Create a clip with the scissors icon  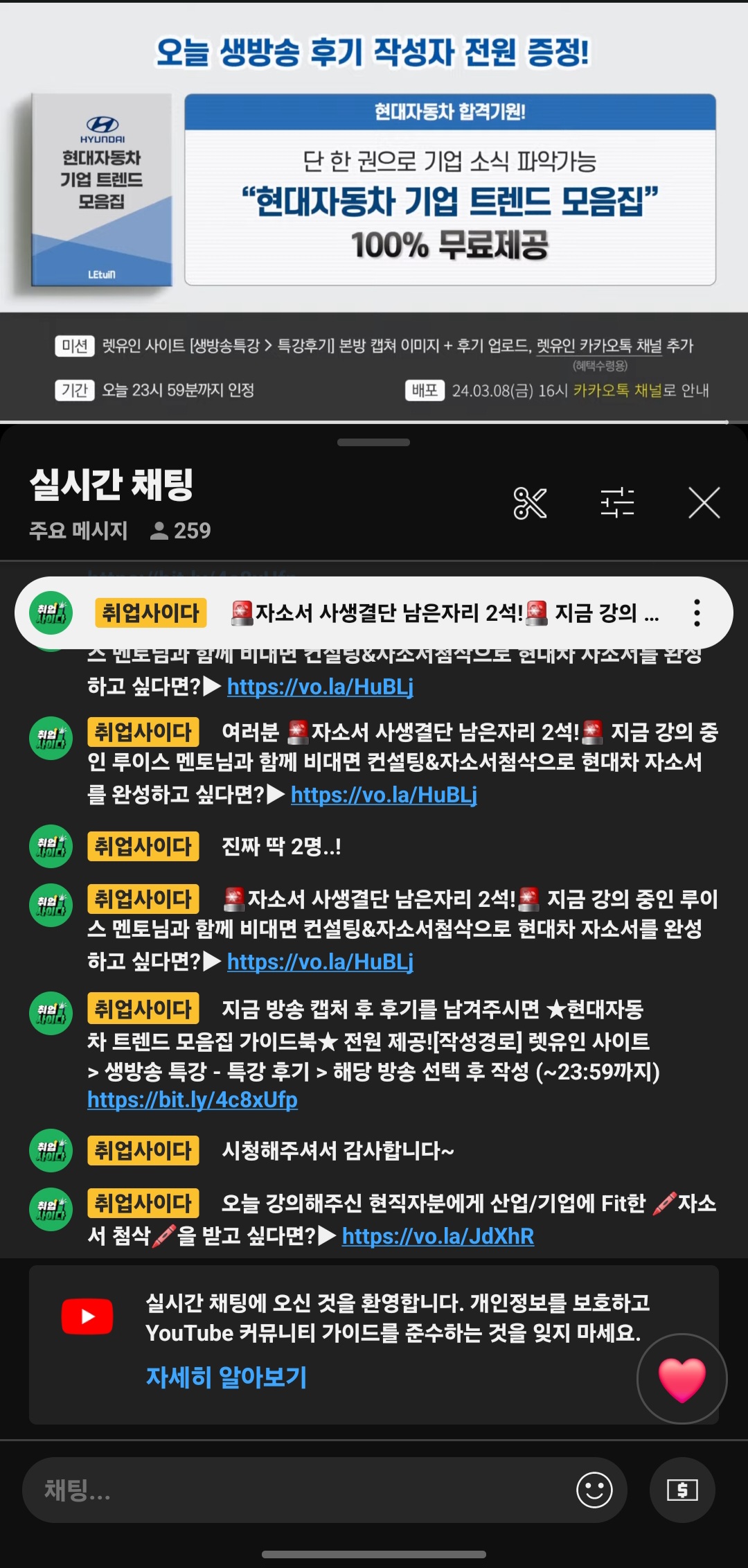[530, 503]
